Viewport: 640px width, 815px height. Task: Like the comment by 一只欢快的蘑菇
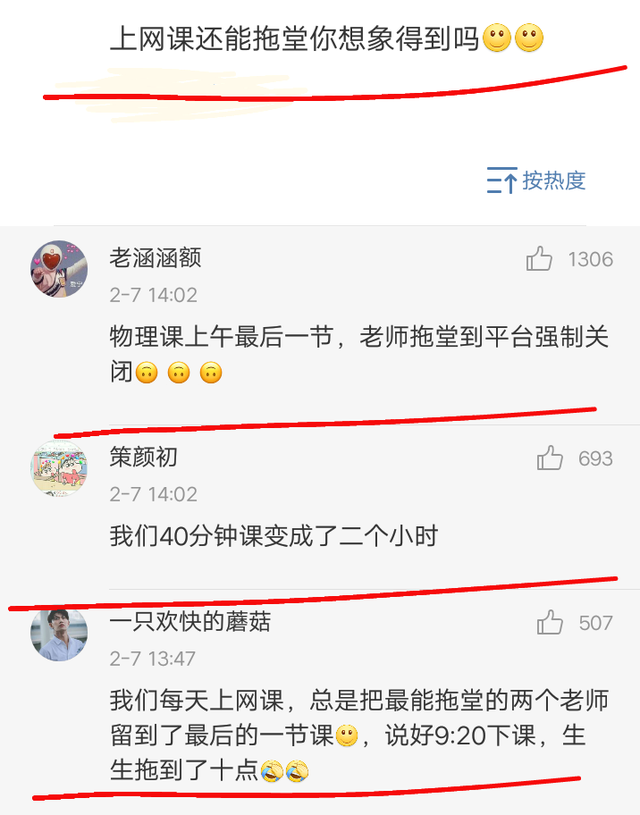[x=550, y=623]
